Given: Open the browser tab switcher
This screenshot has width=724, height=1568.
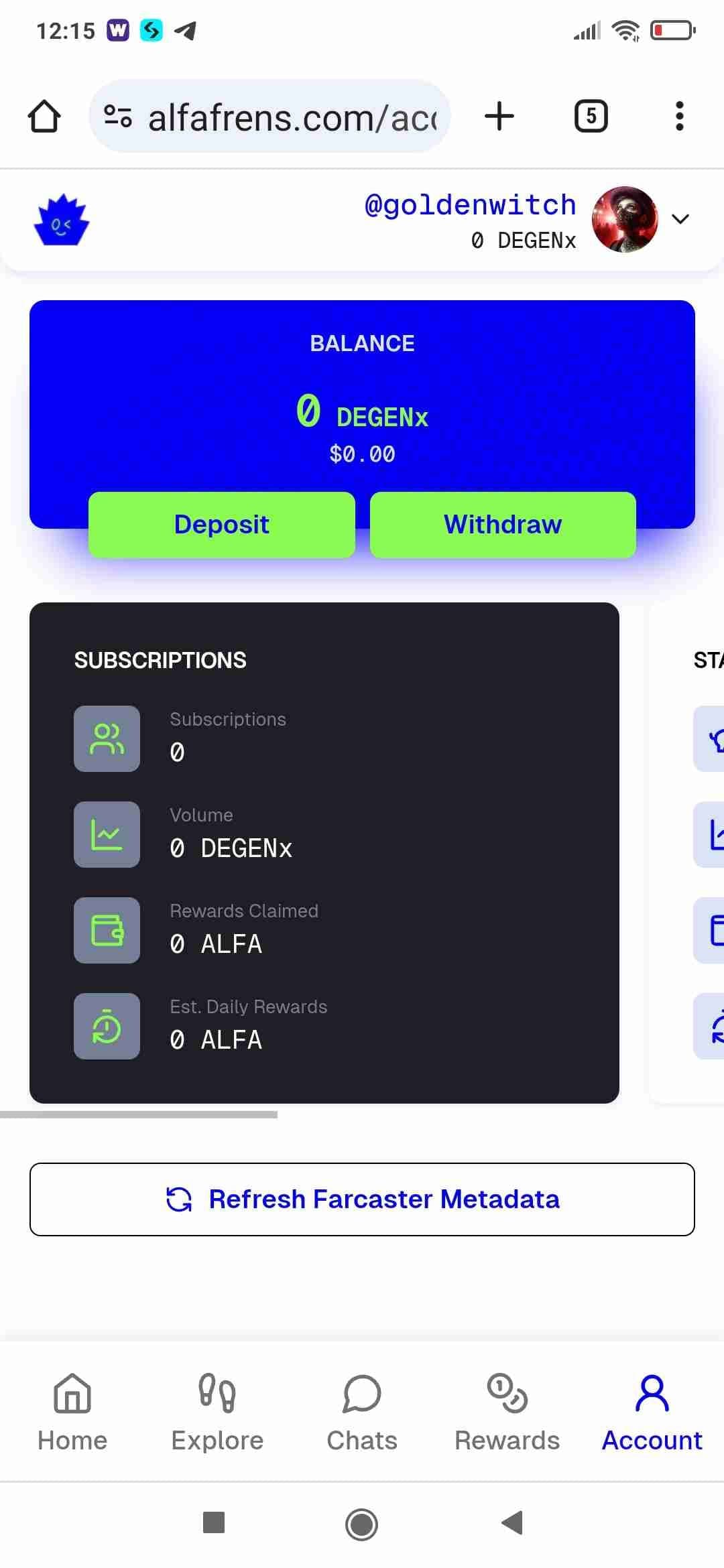Looking at the screenshot, I should tap(591, 117).
